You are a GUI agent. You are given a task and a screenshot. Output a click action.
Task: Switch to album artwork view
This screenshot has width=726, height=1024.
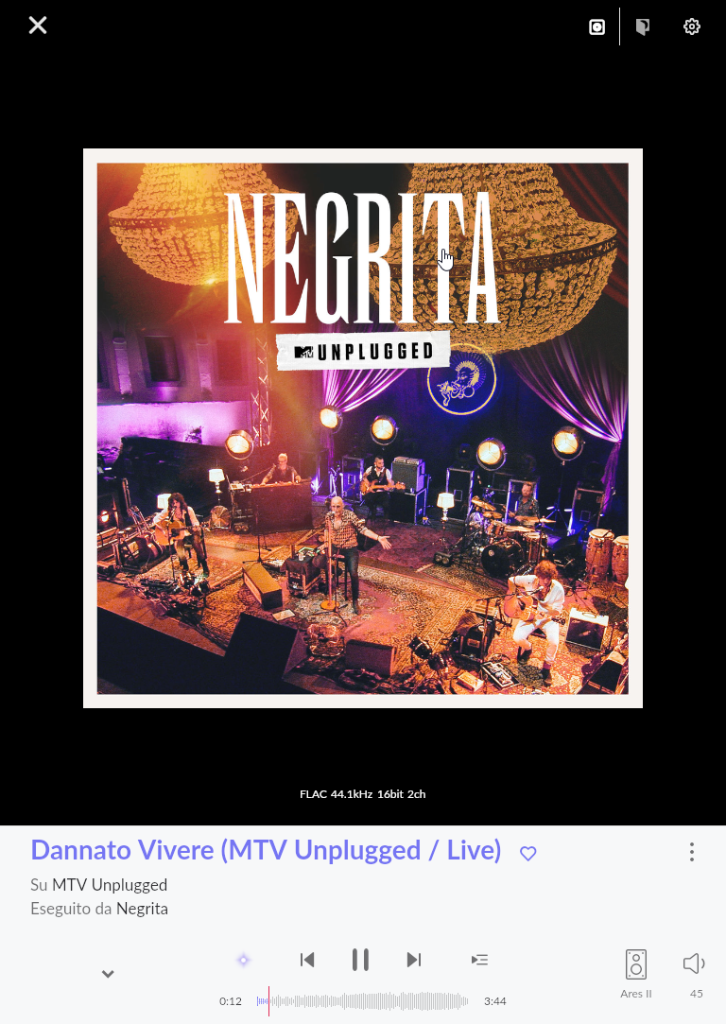pos(597,27)
